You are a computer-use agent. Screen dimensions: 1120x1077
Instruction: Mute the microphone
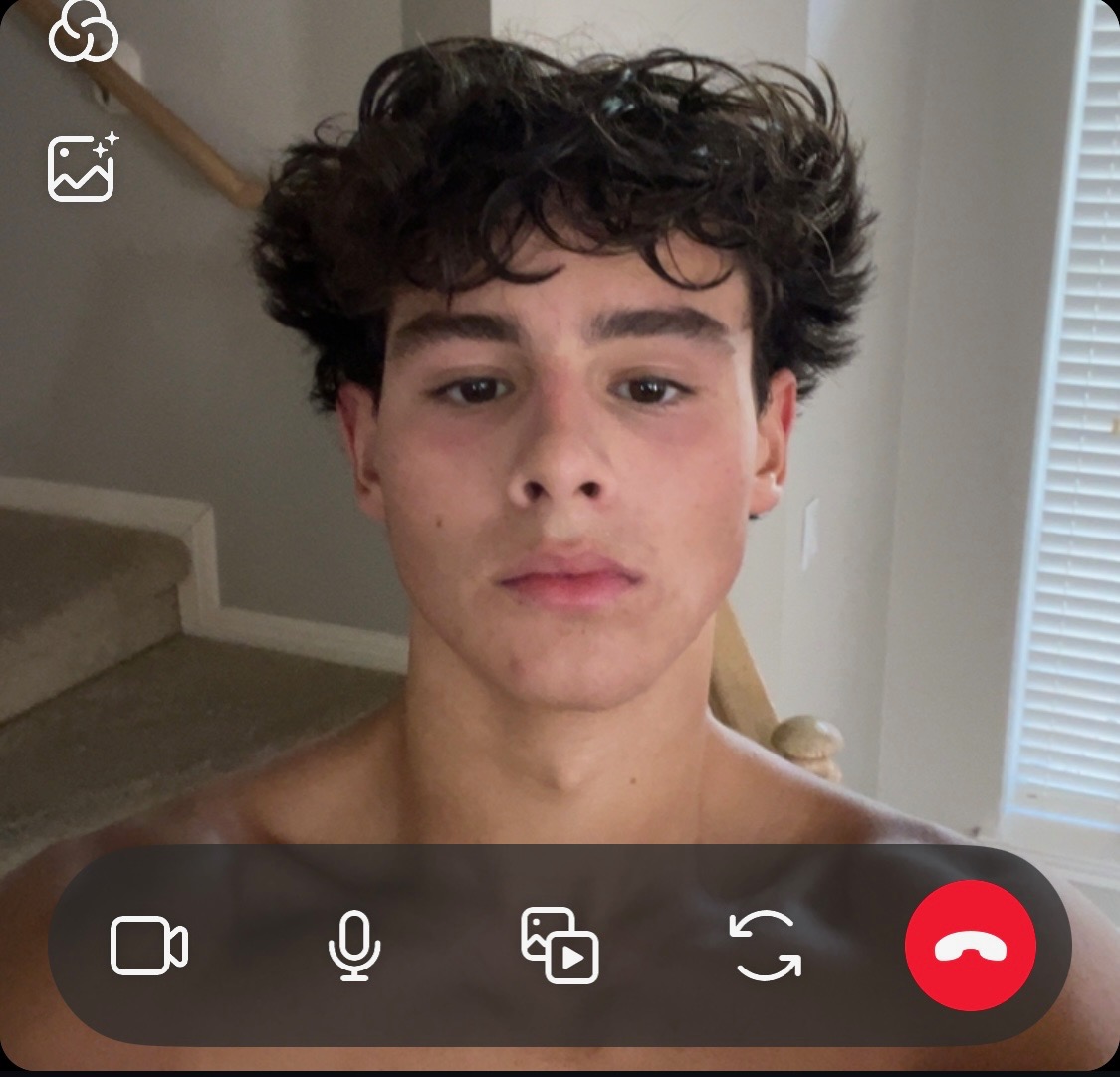pos(354,946)
